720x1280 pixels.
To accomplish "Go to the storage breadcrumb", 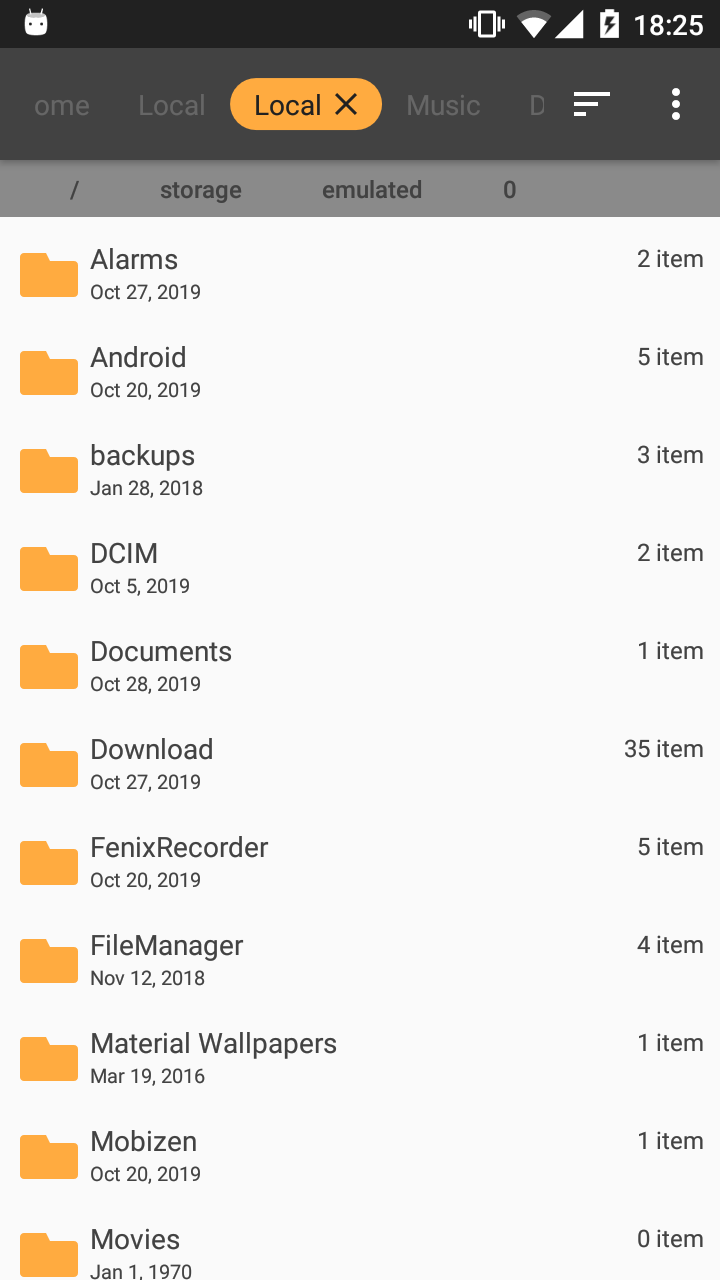I will [x=201, y=189].
